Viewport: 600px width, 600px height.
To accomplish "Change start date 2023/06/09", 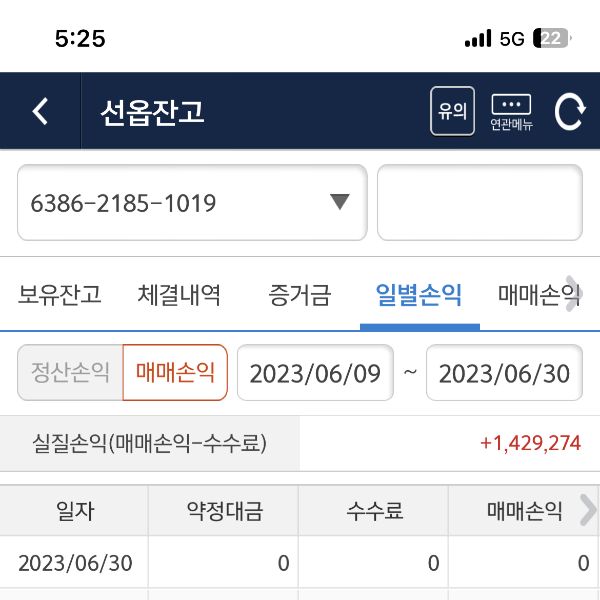I will tap(315, 373).
